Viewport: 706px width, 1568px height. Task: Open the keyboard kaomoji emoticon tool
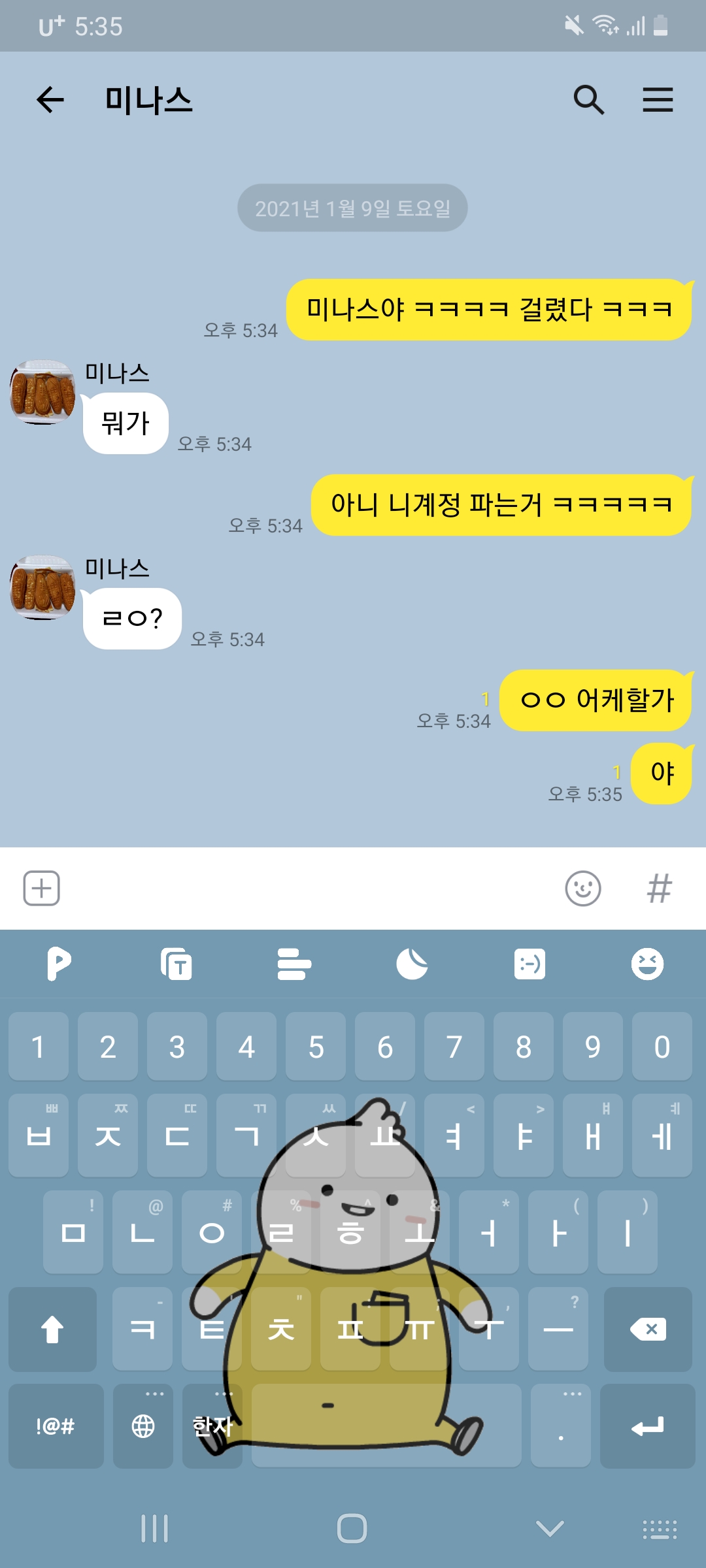click(529, 964)
